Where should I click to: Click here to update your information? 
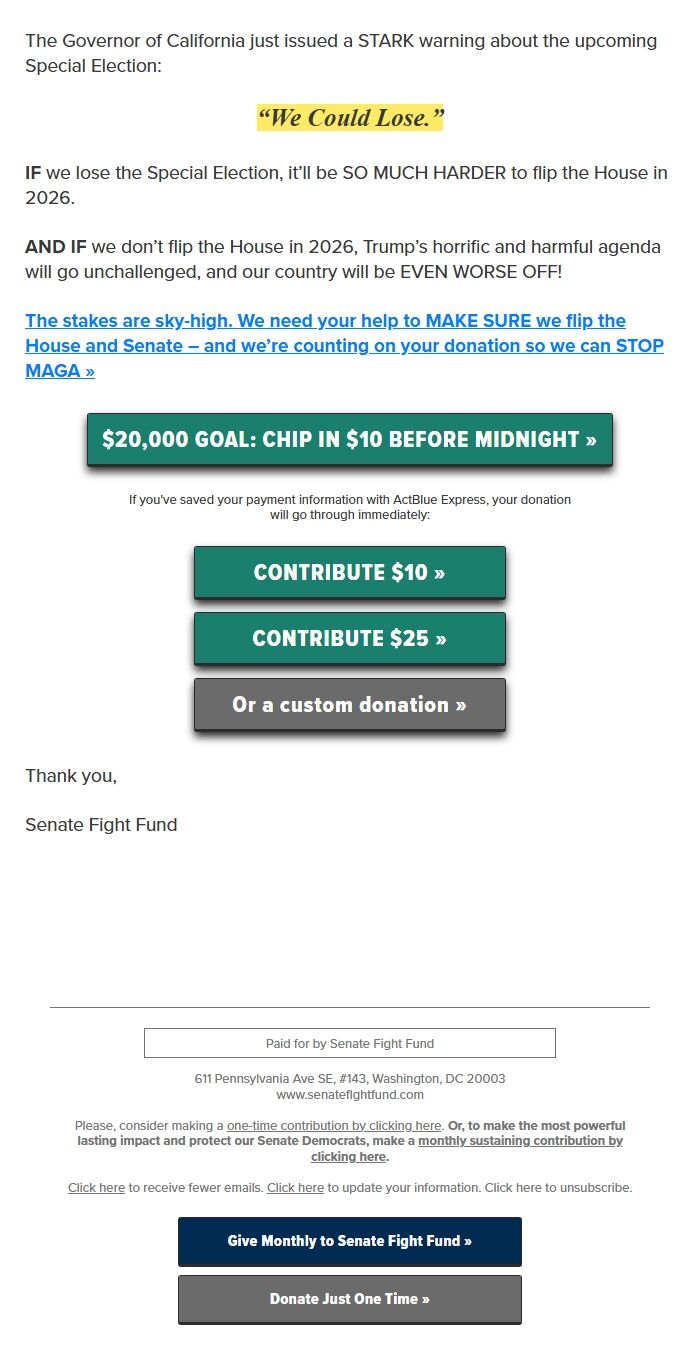pos(295,1188)
